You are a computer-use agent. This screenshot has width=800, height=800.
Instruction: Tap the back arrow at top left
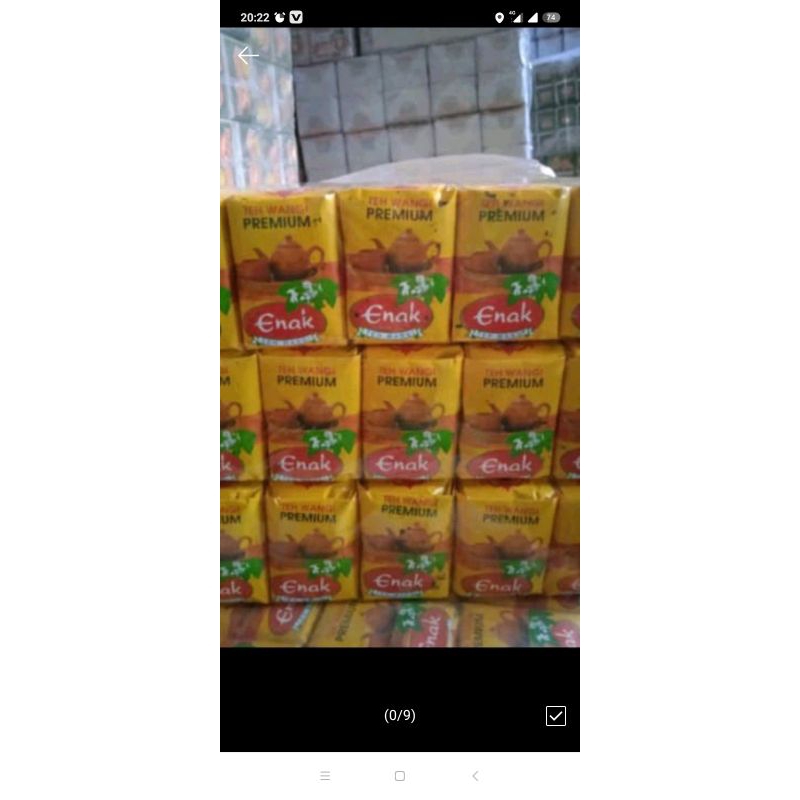(248, 56)
